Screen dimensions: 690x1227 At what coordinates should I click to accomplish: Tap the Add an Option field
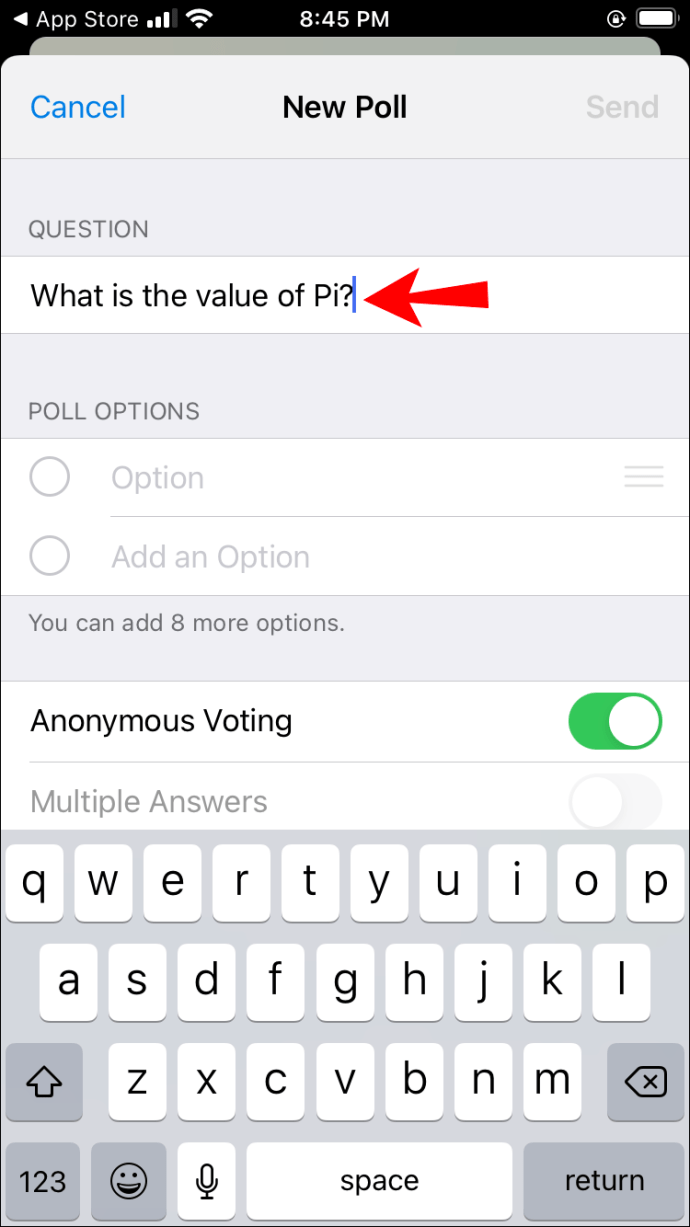pyautogui.click(x=360, y=557)
